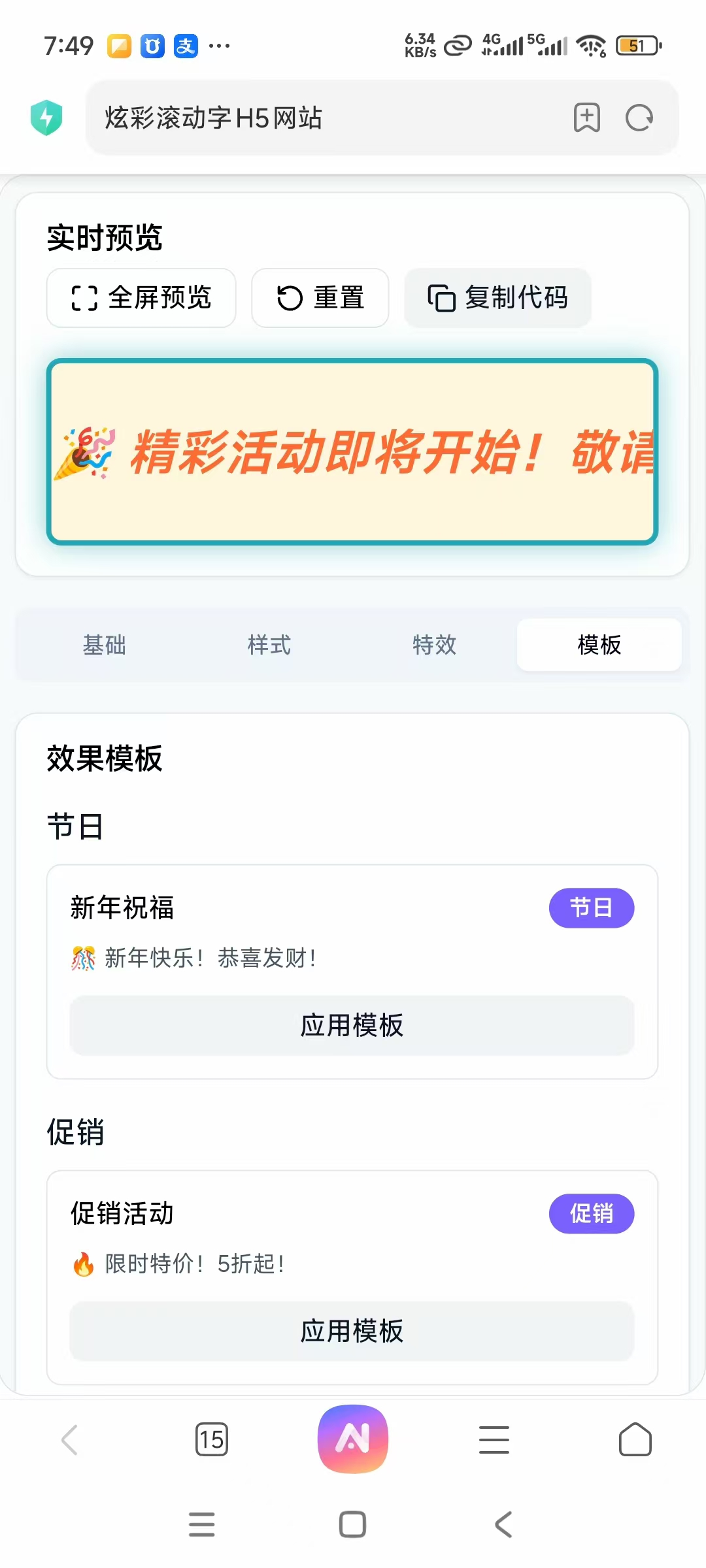This screenshot has width=706, height=1568.
Task: Select the 特效 tab
Action: pyautogui.click(x=434, y=645)
